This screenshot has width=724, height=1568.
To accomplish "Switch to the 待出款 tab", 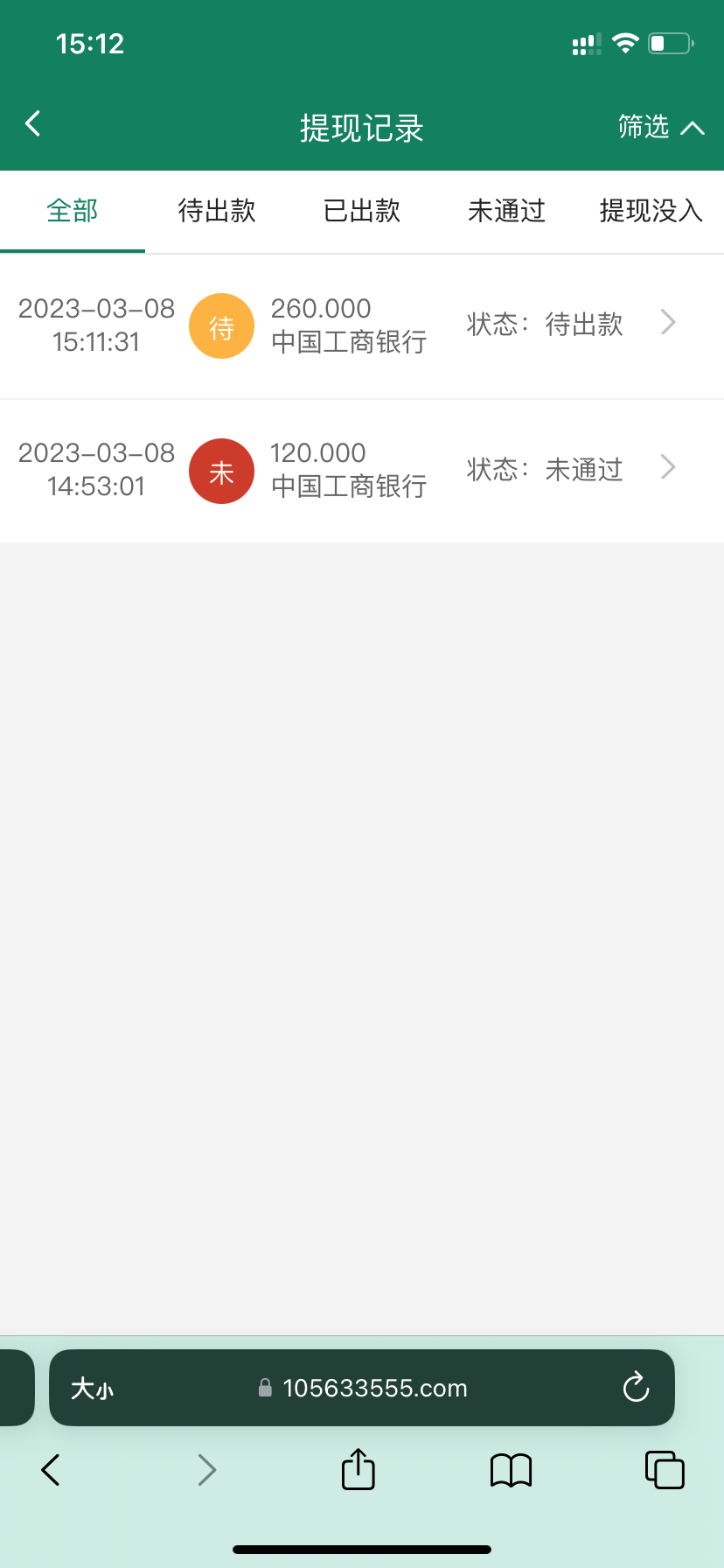I will (x=217, y=211).
